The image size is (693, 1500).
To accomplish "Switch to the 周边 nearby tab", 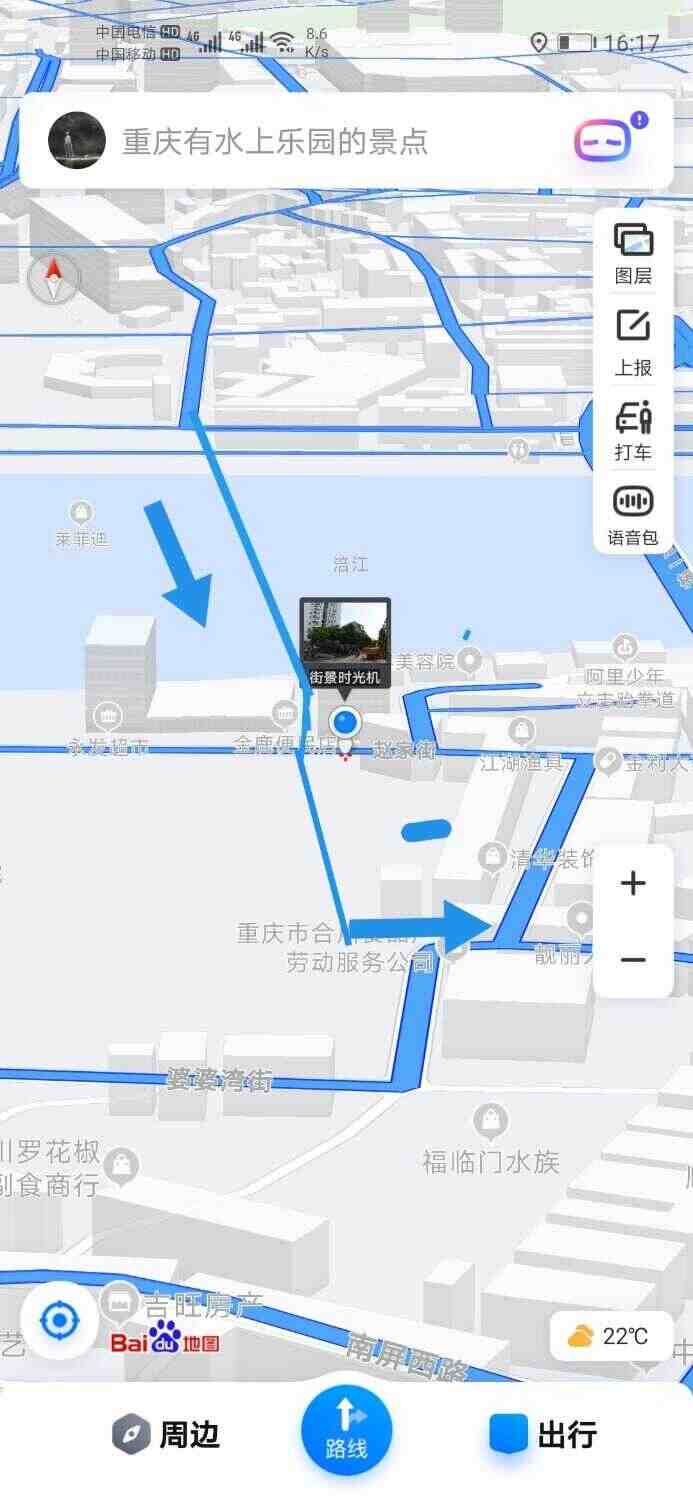I will coord(166,1435).
